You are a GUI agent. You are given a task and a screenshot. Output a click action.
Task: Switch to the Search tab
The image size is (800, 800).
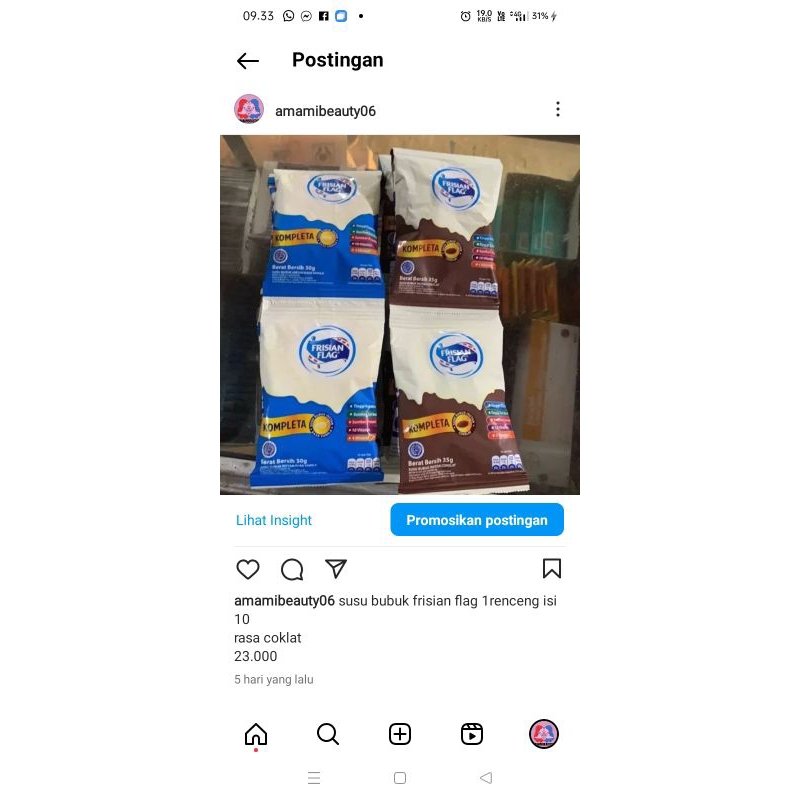328,734
